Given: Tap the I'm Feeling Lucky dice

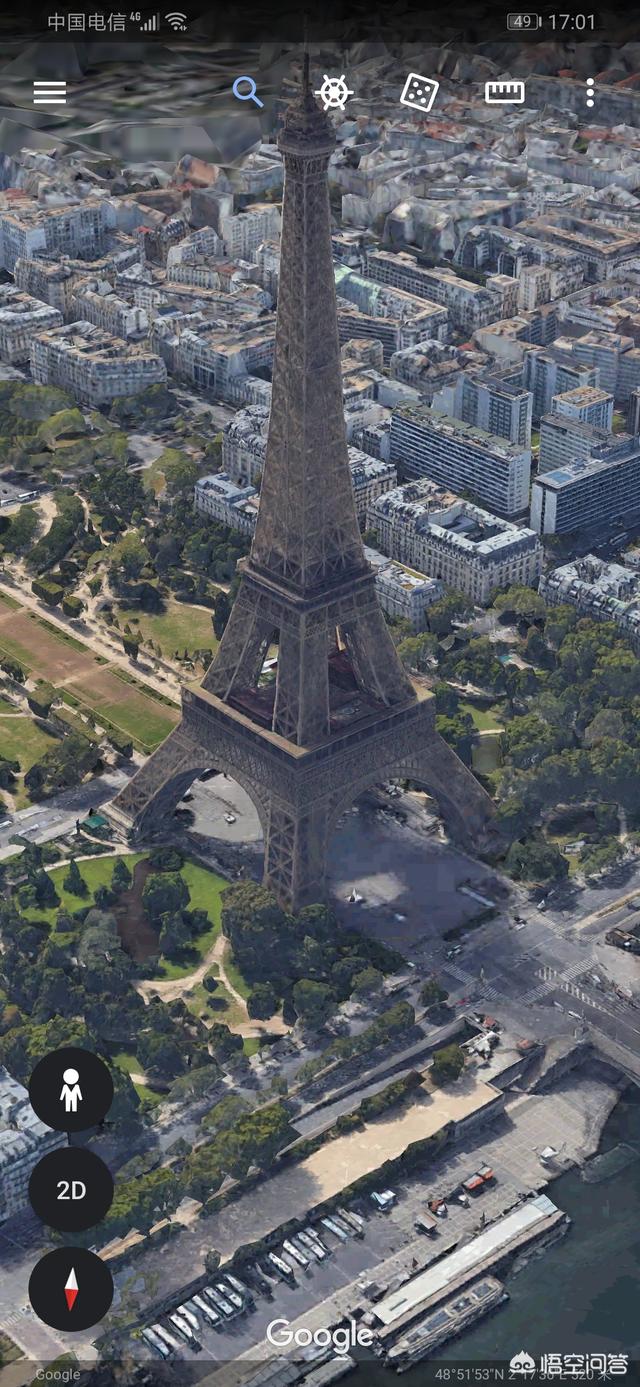Looking at the screenshot, I should [419, 93].
